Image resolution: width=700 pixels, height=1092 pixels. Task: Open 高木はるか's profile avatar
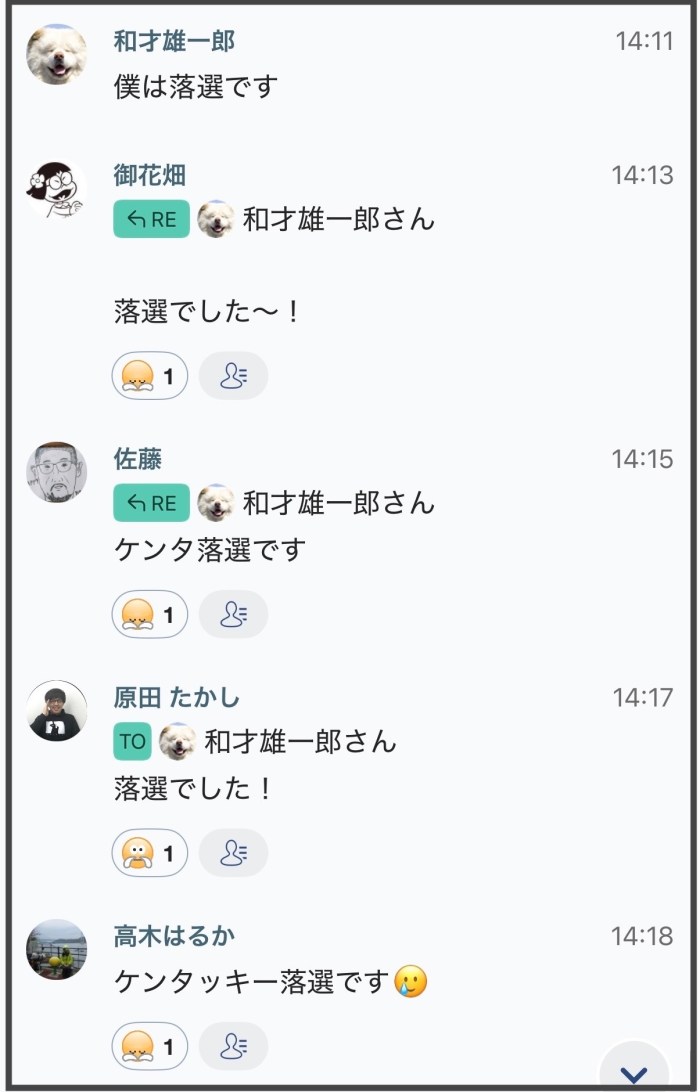coord(56,949)
